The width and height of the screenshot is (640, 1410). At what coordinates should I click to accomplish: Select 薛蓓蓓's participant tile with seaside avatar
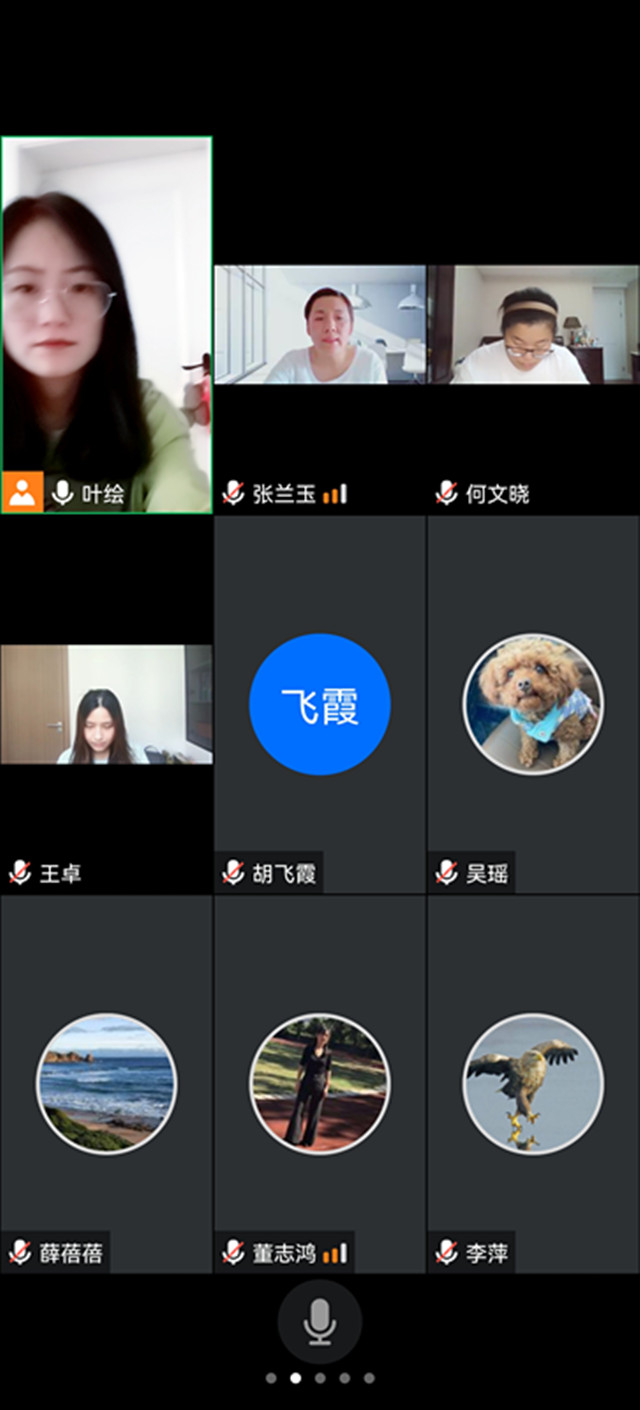106,1084
